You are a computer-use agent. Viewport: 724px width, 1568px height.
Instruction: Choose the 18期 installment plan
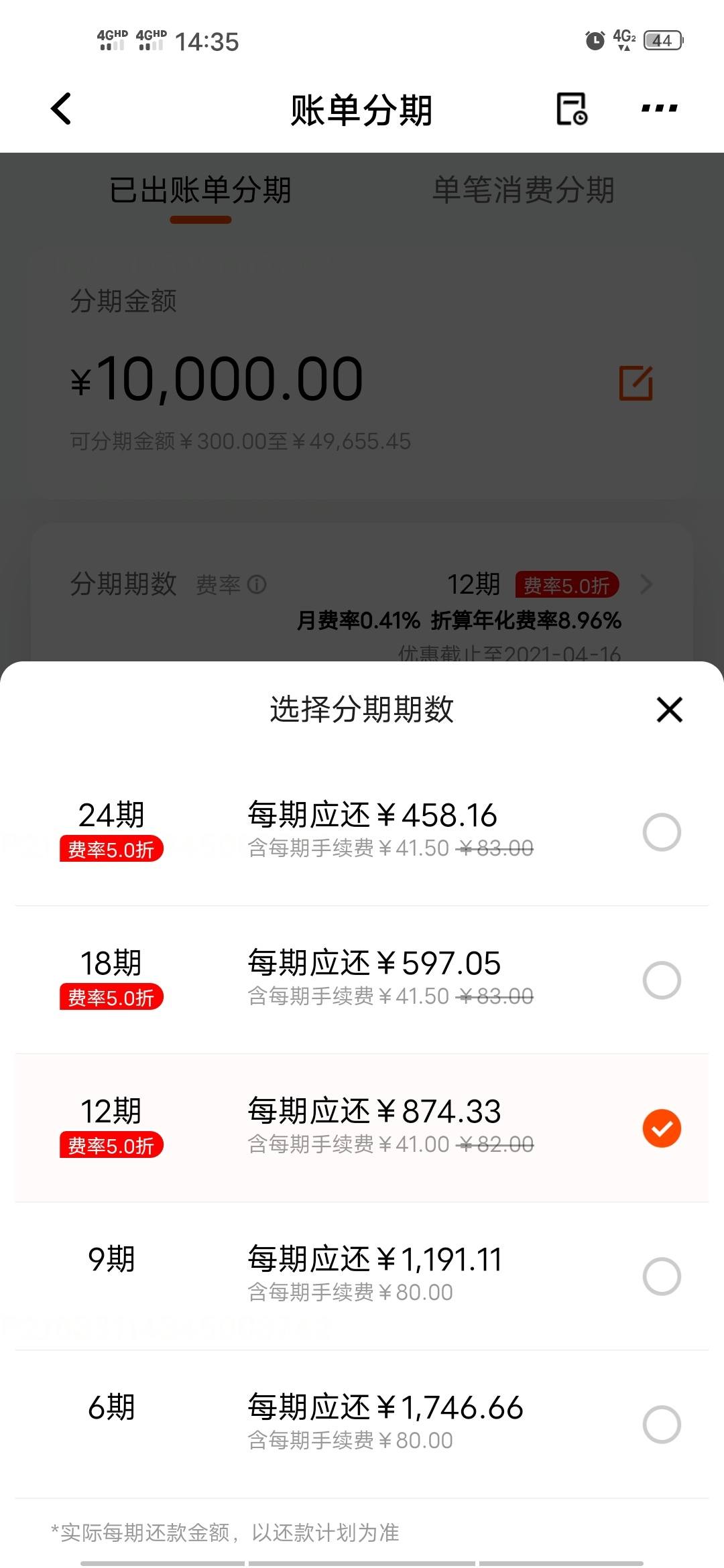[x=362, y=980]
